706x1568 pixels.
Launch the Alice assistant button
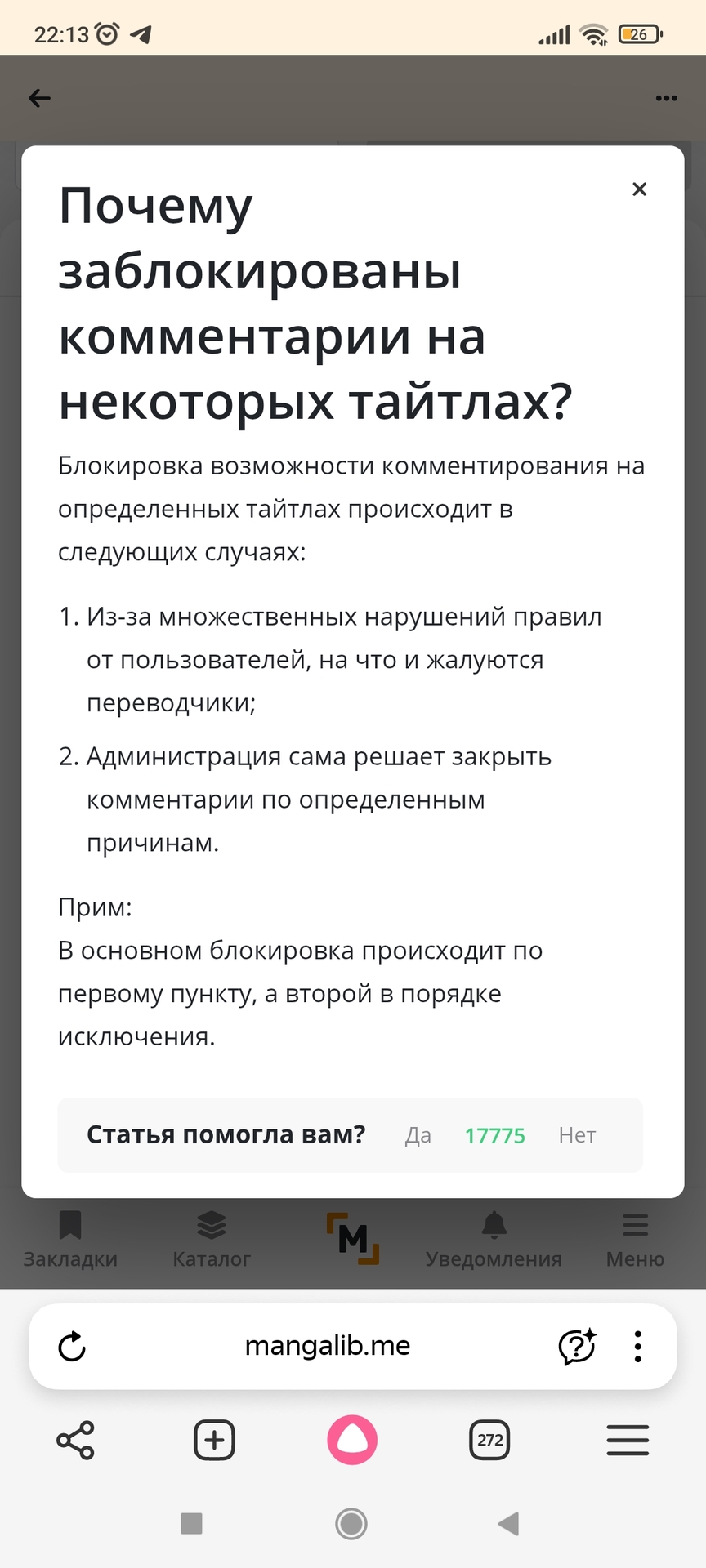[352, 1440]
